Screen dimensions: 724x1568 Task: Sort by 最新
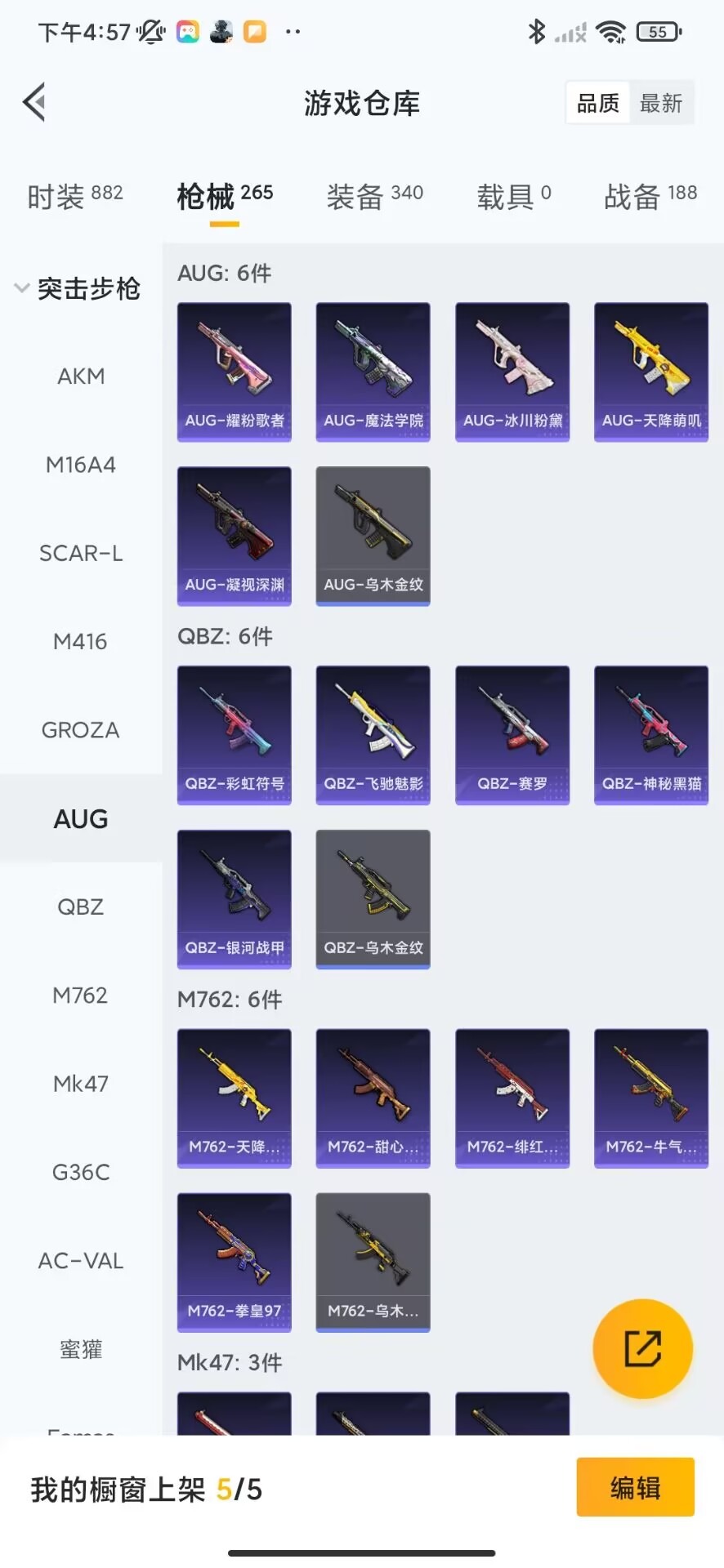tap(660, 104)
